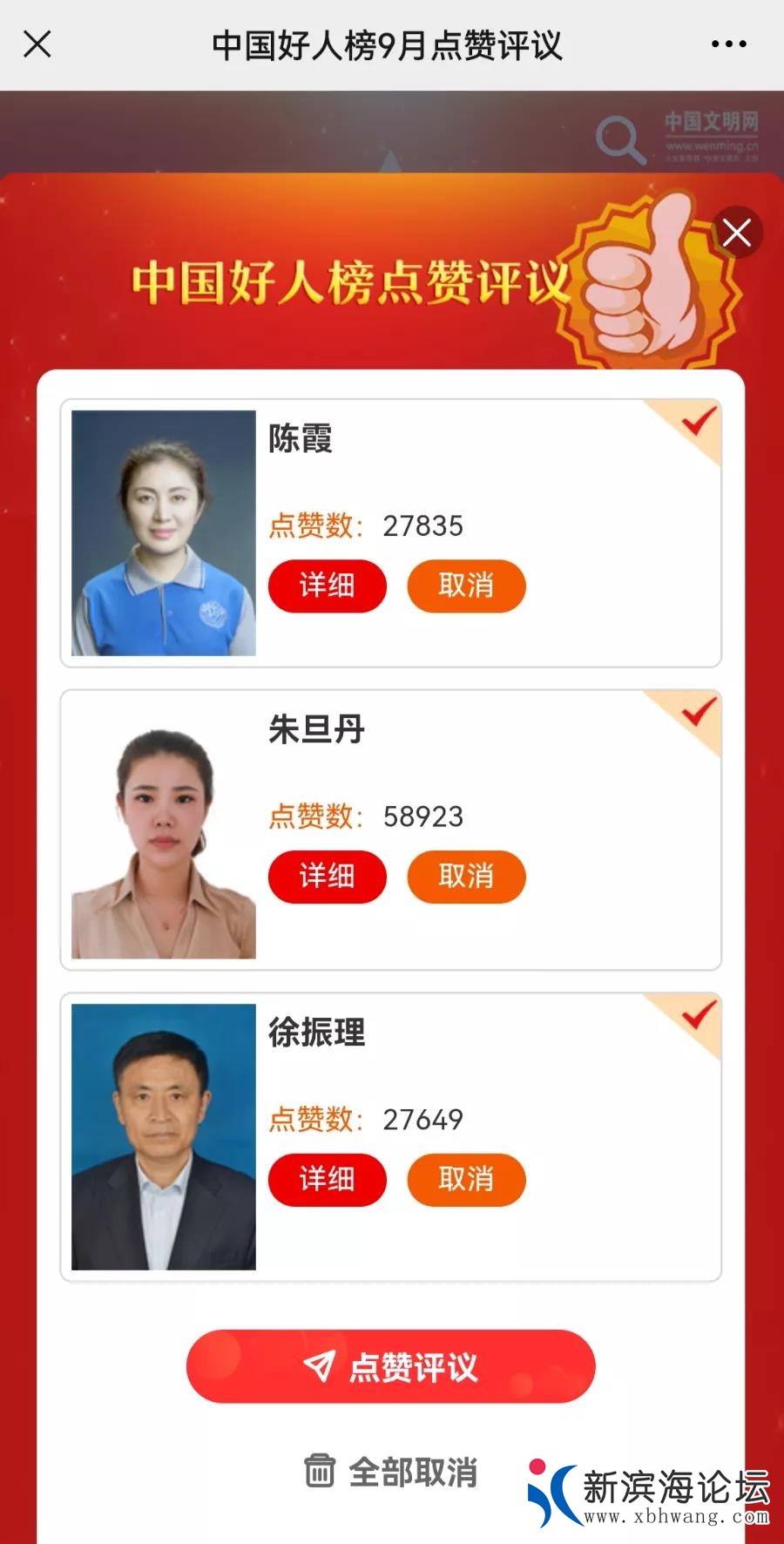Viewport: 784px width, 1544px height.
Task: Show 详细 for 徐振理
Action: coord(327,1179)
